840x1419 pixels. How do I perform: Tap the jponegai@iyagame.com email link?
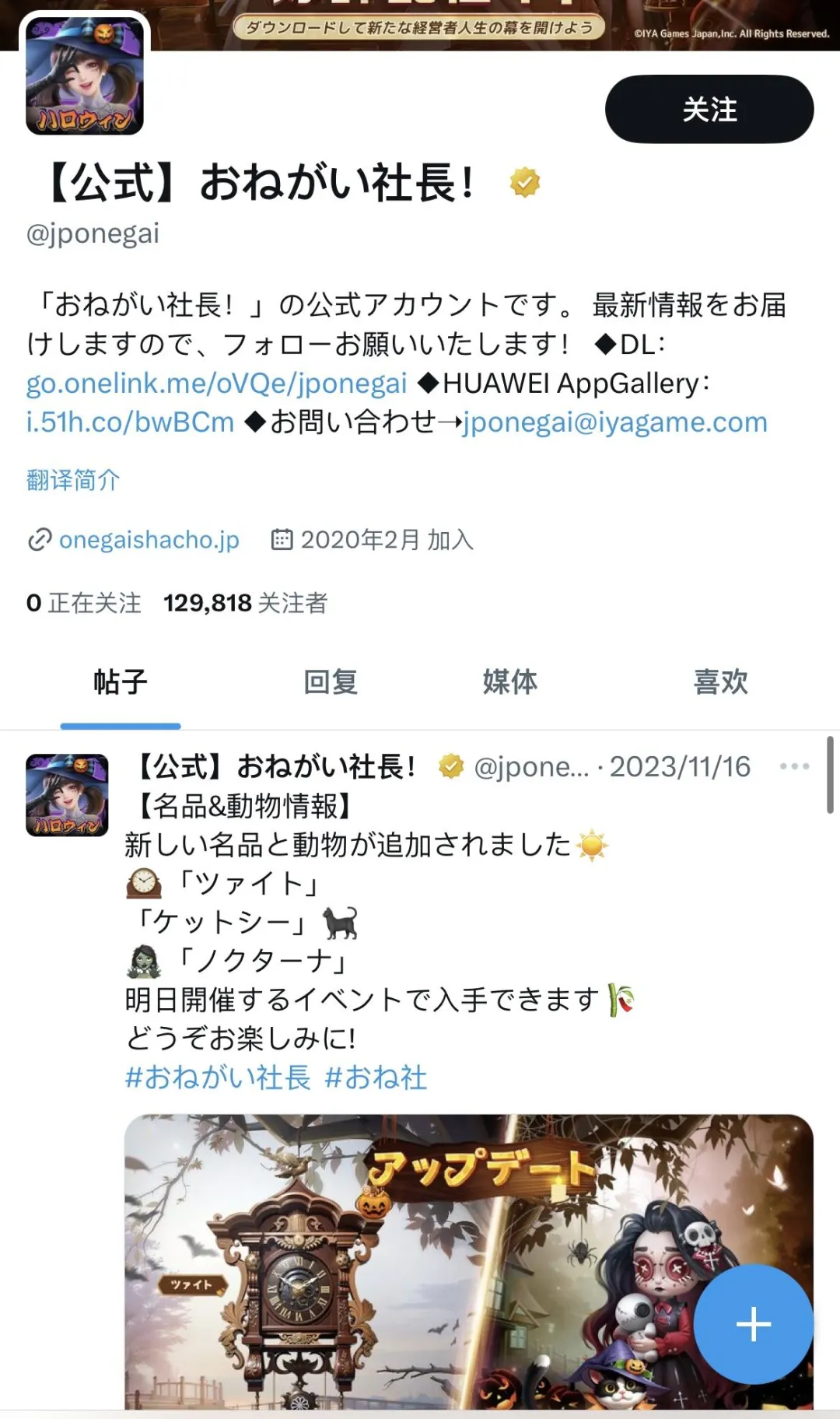tap(614, 422)
